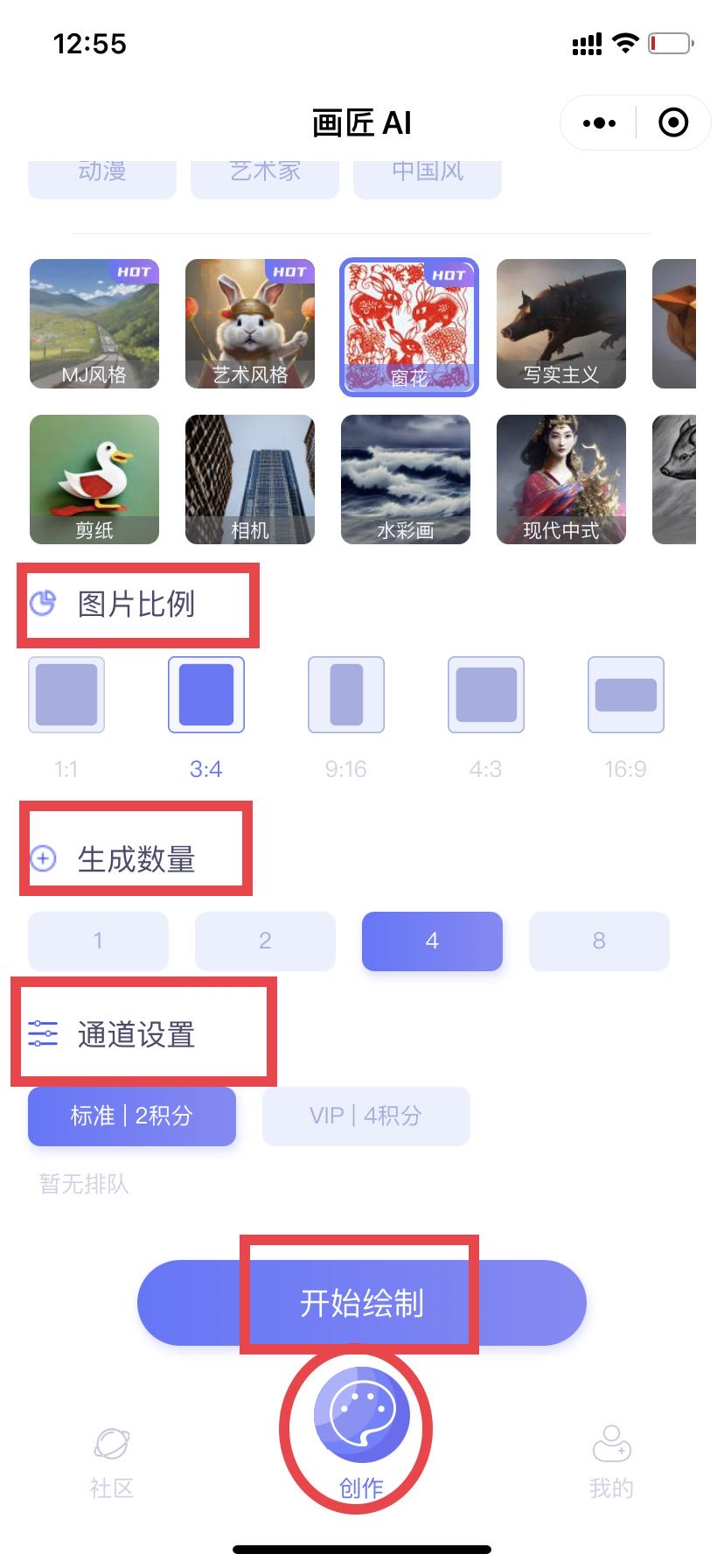The width and height of the screenshot is (724, 1568).
Task: Set generation quantity to 1
Action: click(98, 941)
